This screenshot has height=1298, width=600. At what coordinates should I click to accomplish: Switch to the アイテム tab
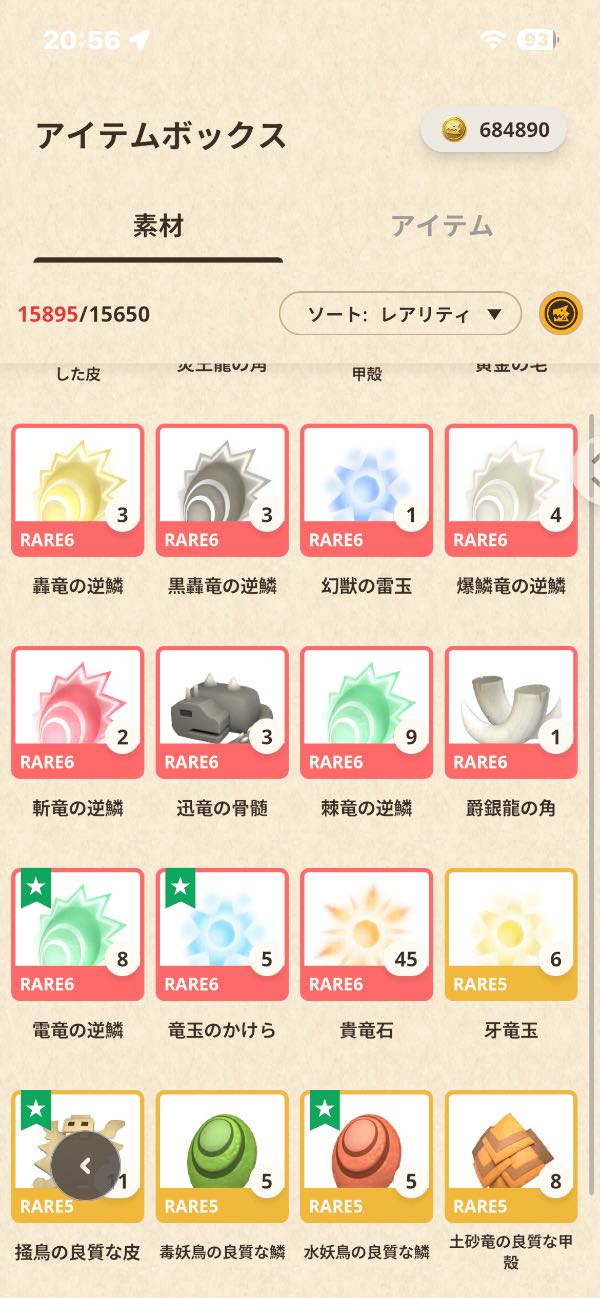pos(441,225)
